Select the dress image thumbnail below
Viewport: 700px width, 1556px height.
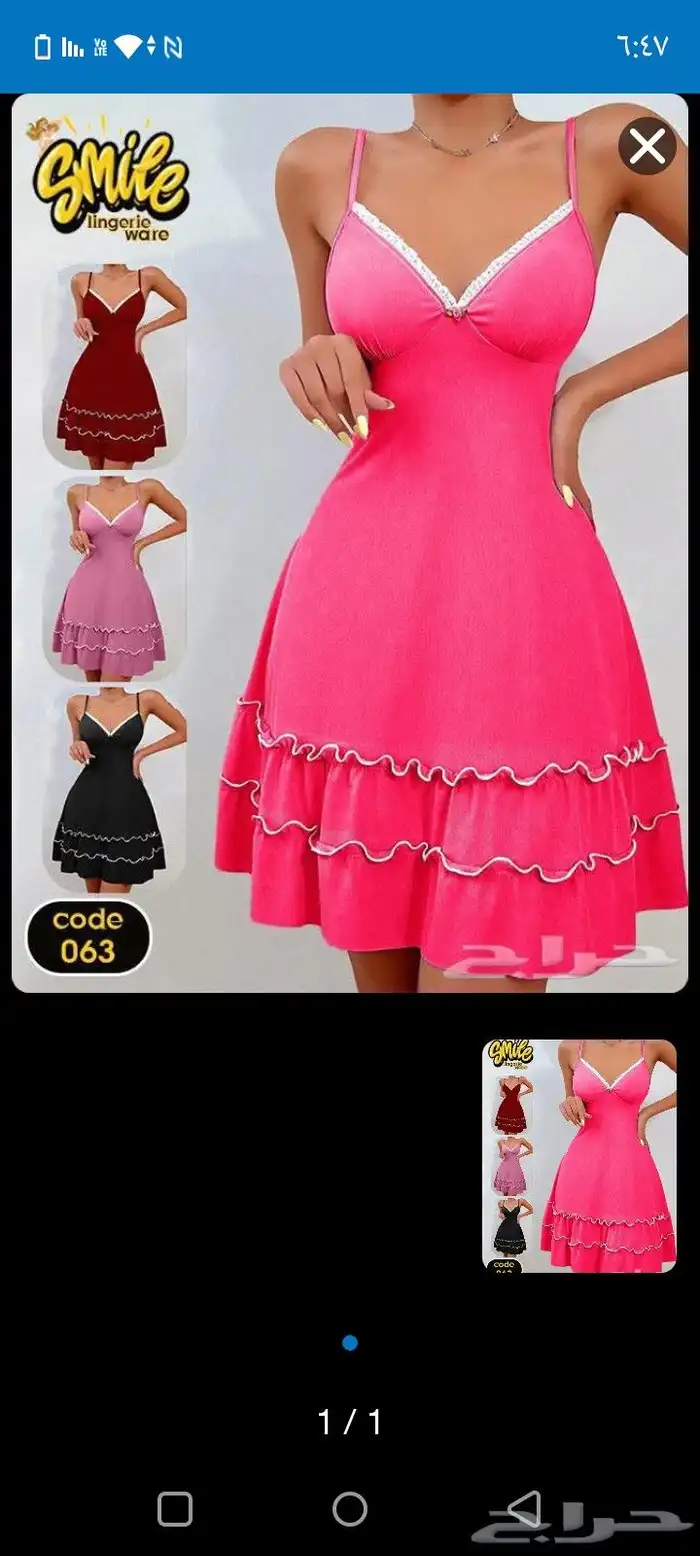[x=579, y=1156]
